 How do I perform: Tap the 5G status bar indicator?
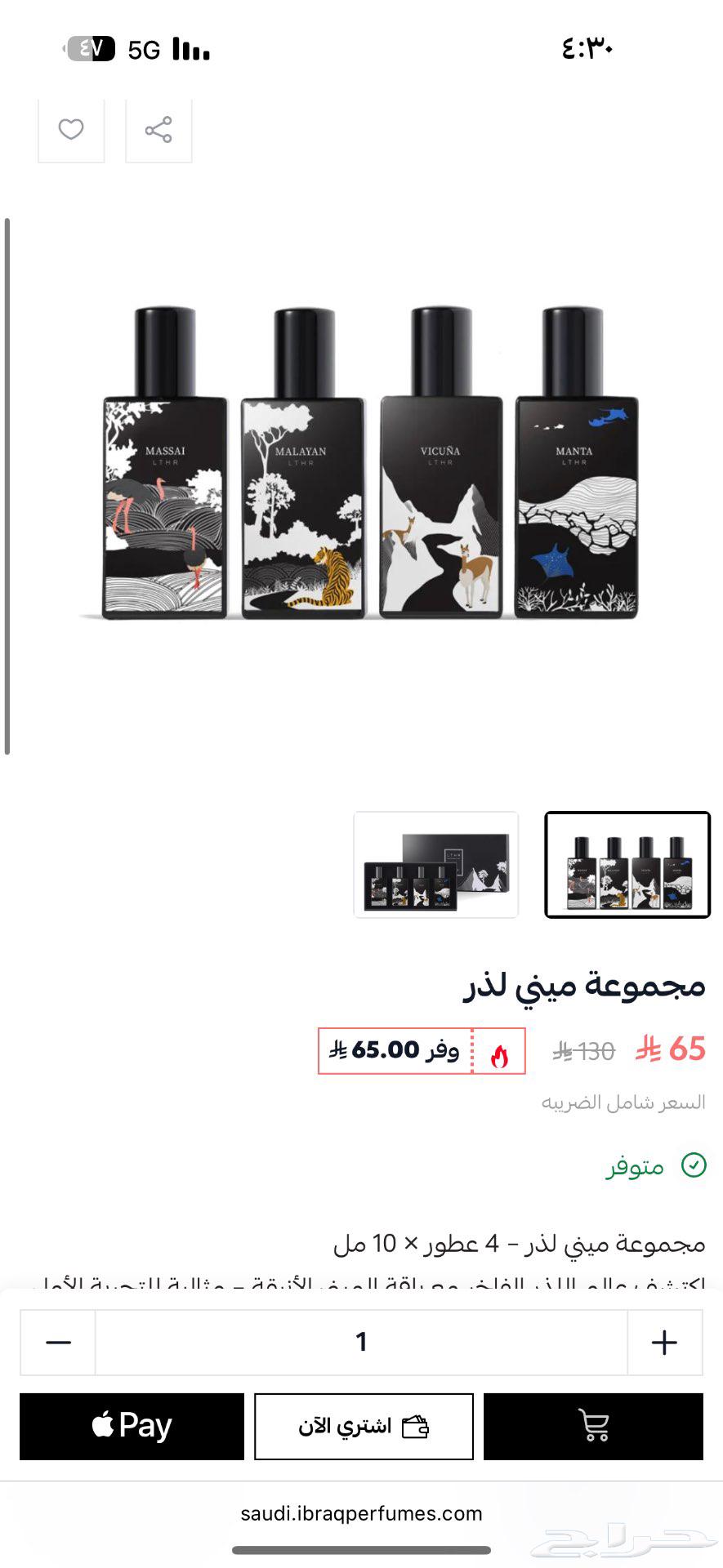[x=145, y=49]
